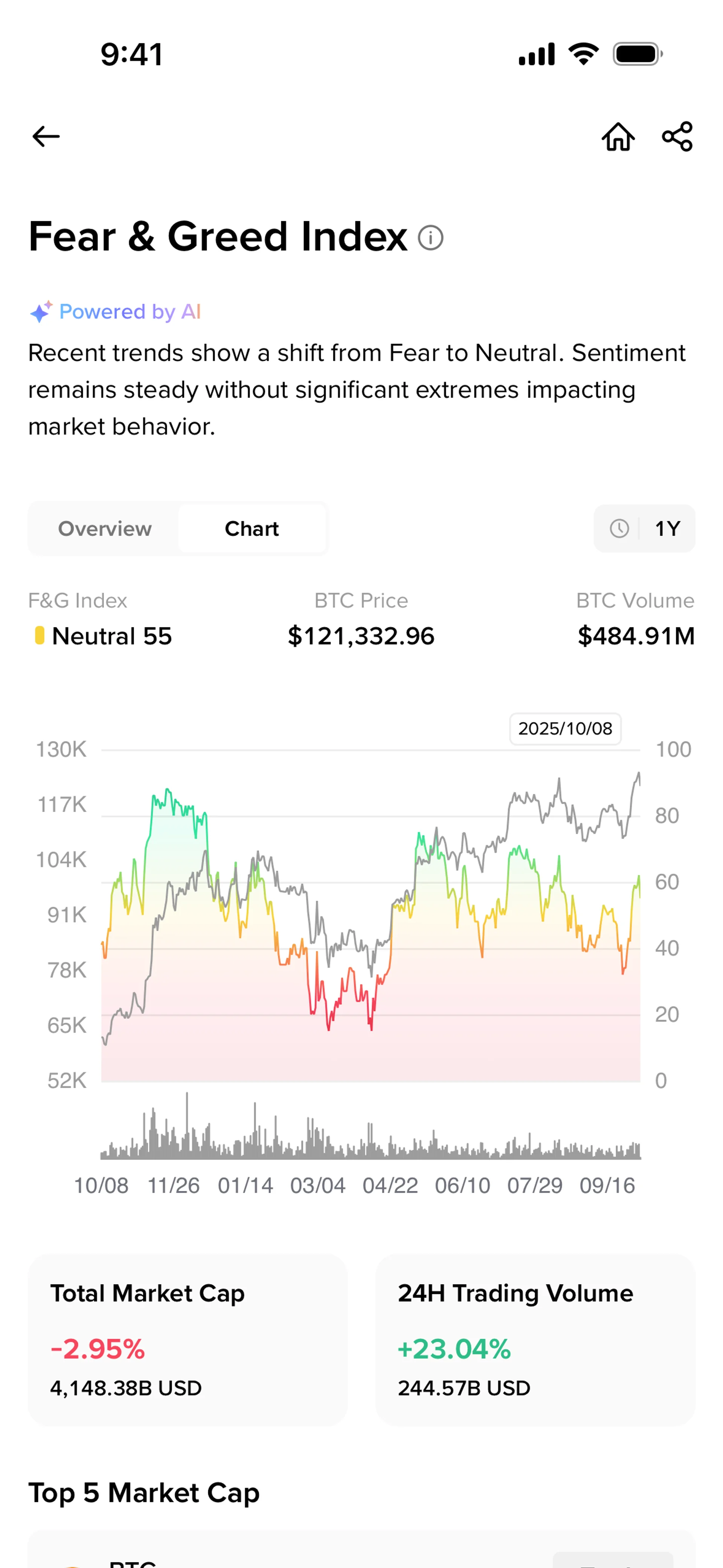The image size is (723, 1568).
Task: Open the 1Y time range selector
Action: [x=644, y=528]
